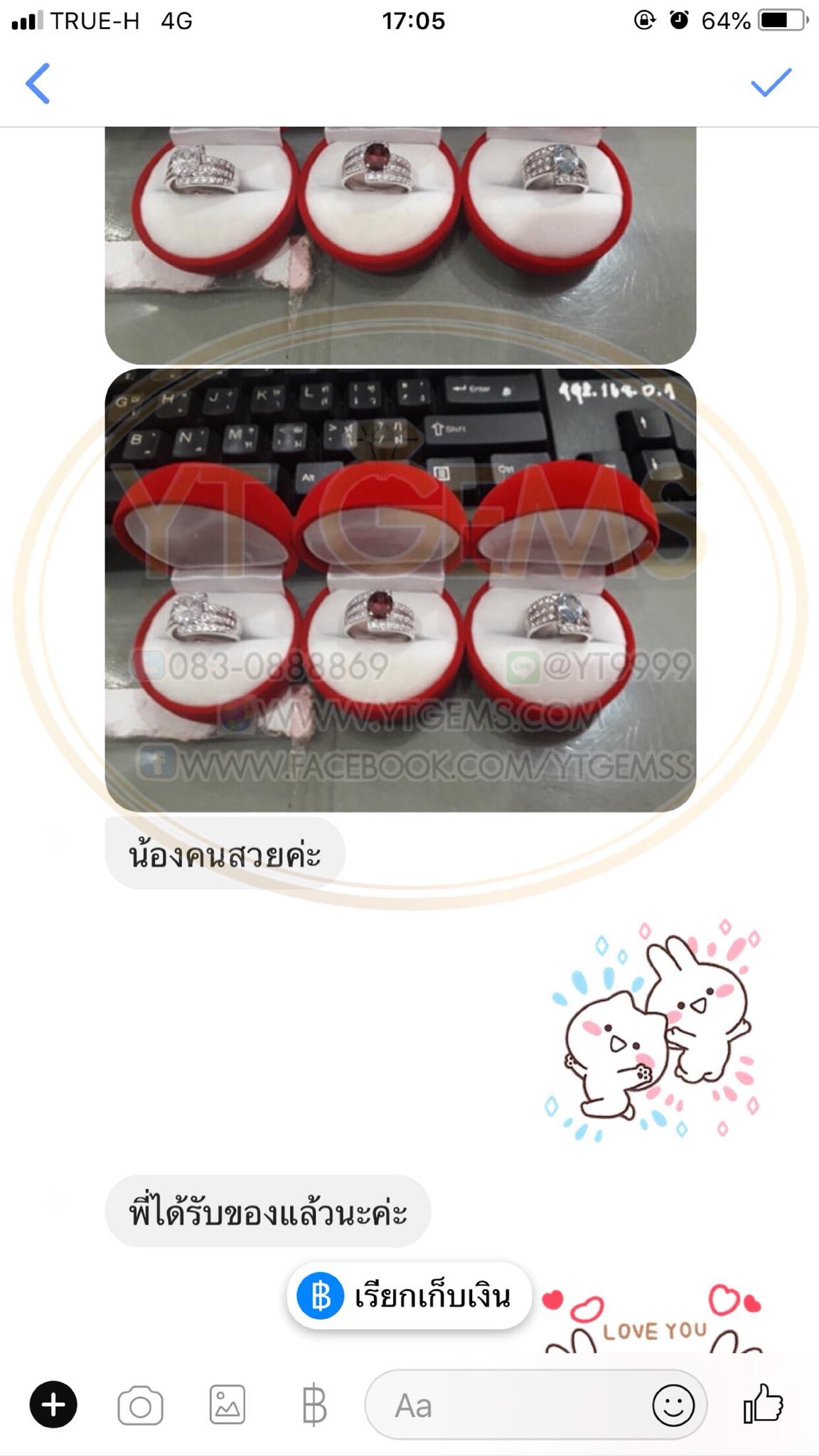
Task: Tap the เรียกเก็บเงิน request payment button
Action: [409, 1296]
